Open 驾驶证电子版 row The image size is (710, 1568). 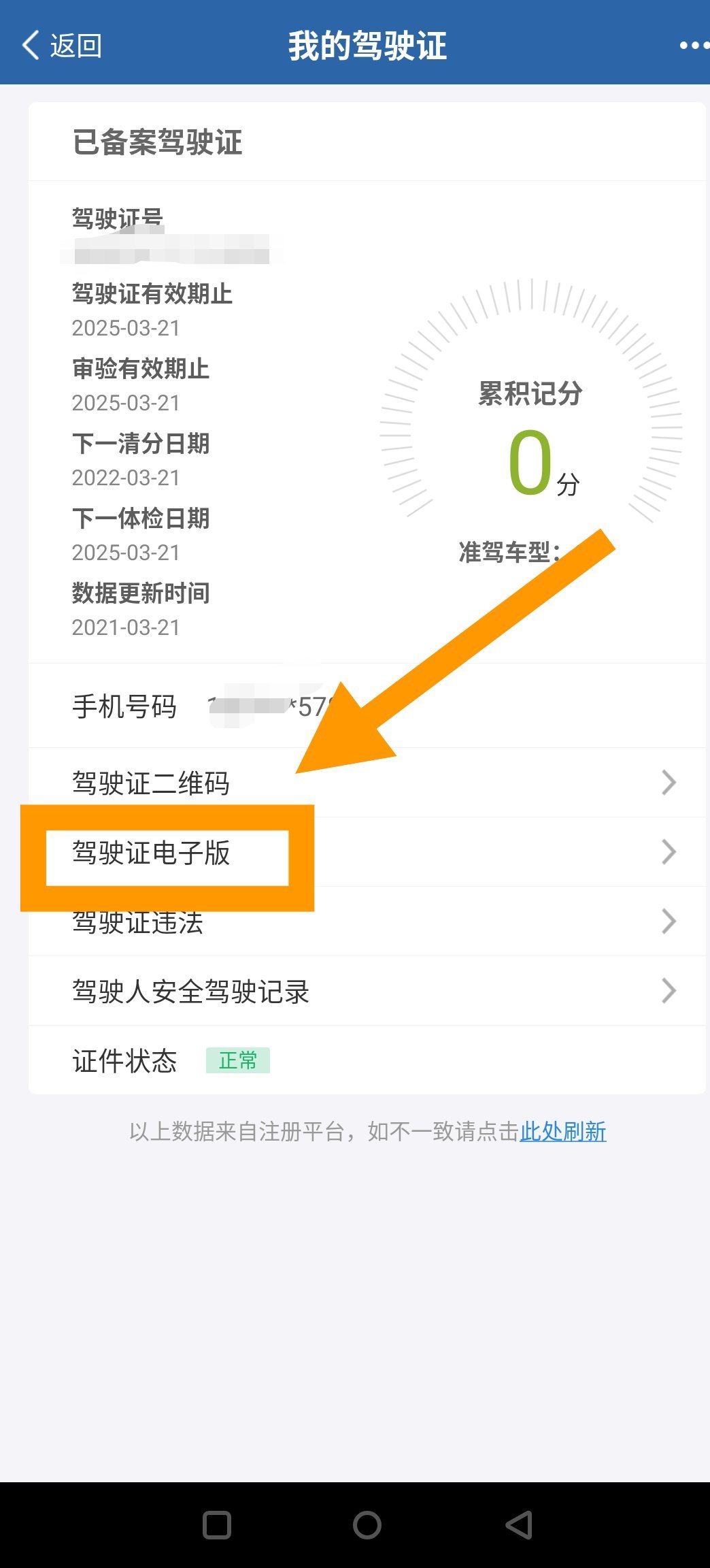pos(367,852)
